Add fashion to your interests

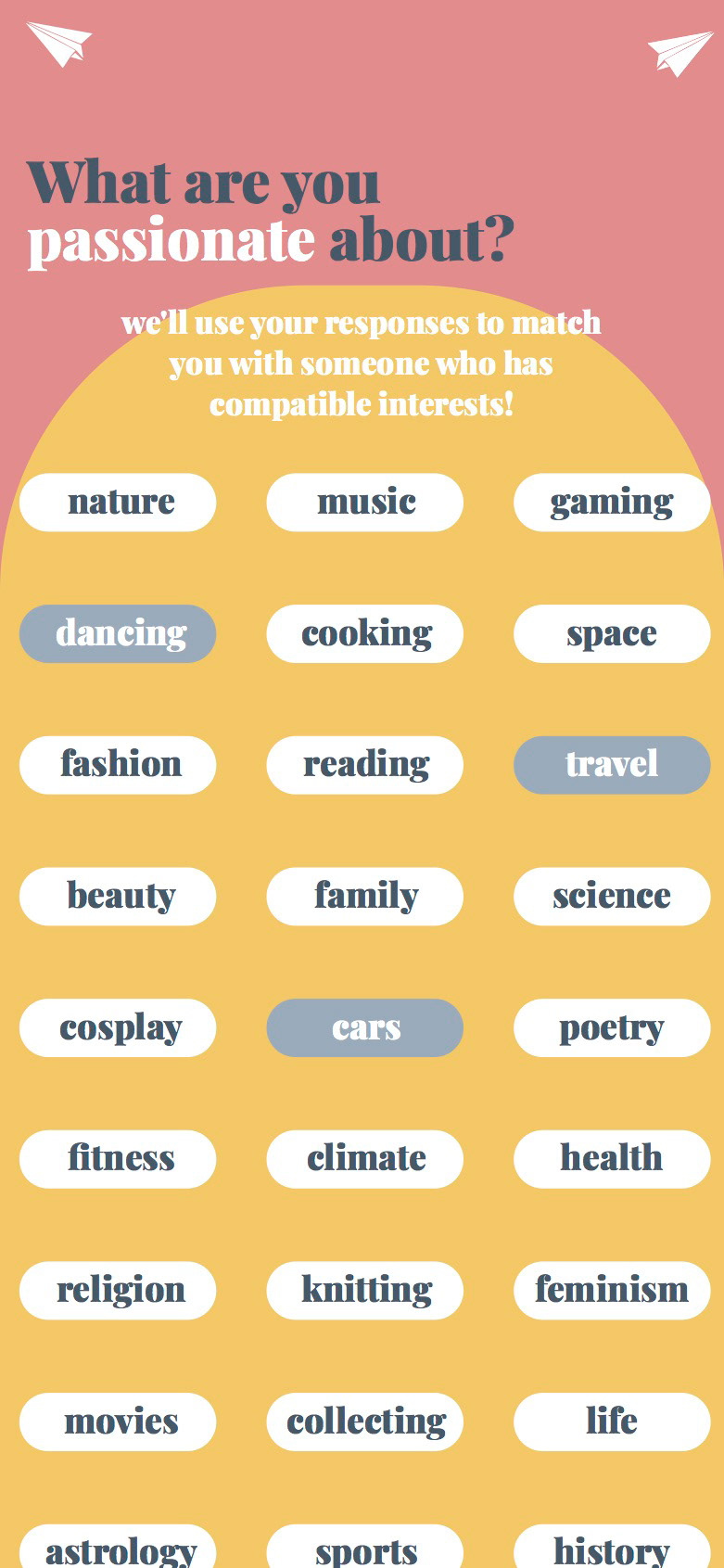click(x=118, y=765)
